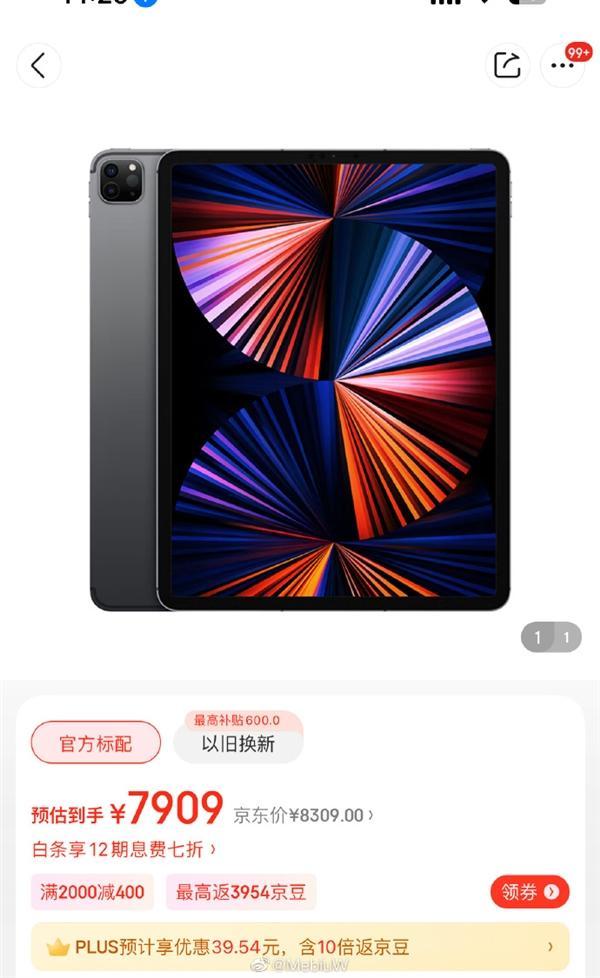Viewport: 600px width, 978px height.
Task: Expand the PLUS discount banner
Action: (300, 947)
